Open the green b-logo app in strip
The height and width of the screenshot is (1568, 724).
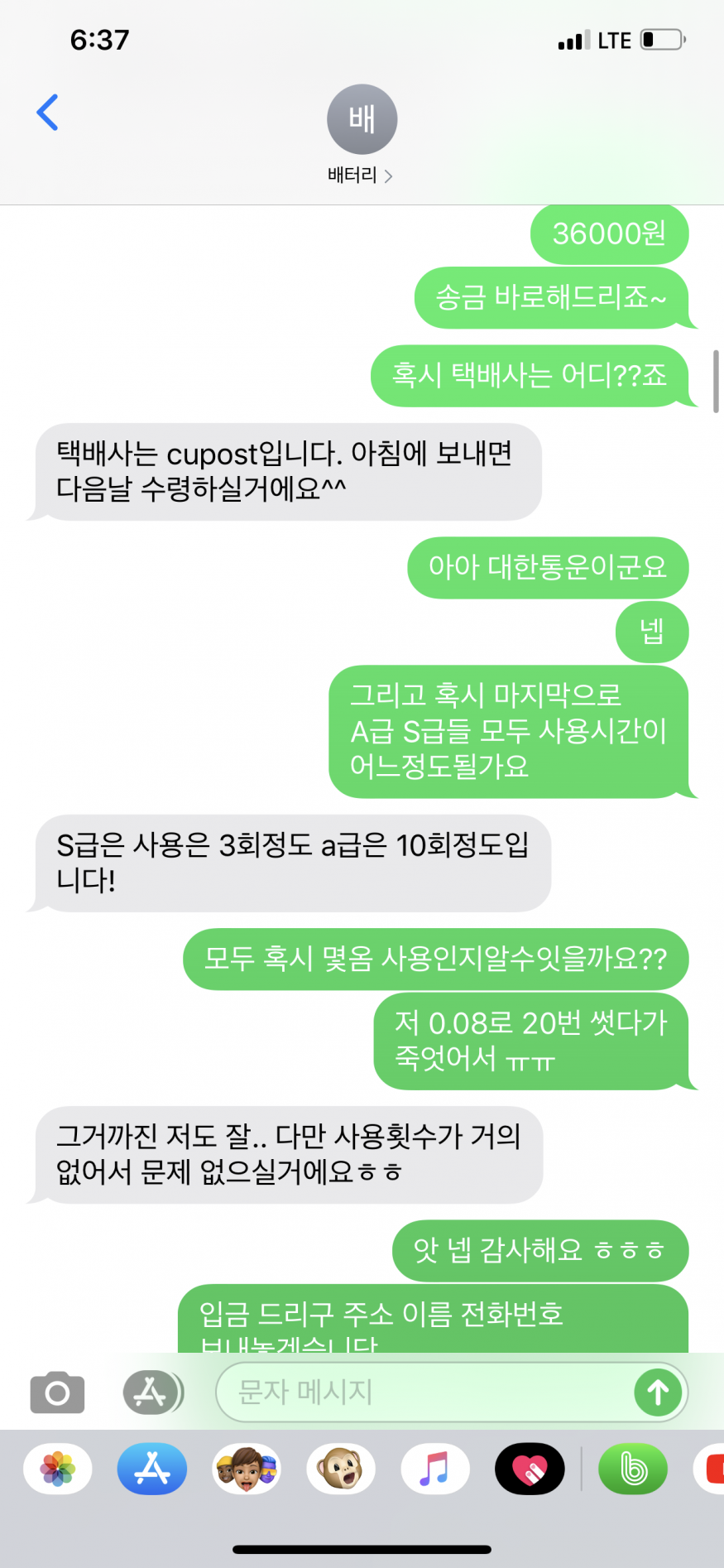tap(633, 1469)
